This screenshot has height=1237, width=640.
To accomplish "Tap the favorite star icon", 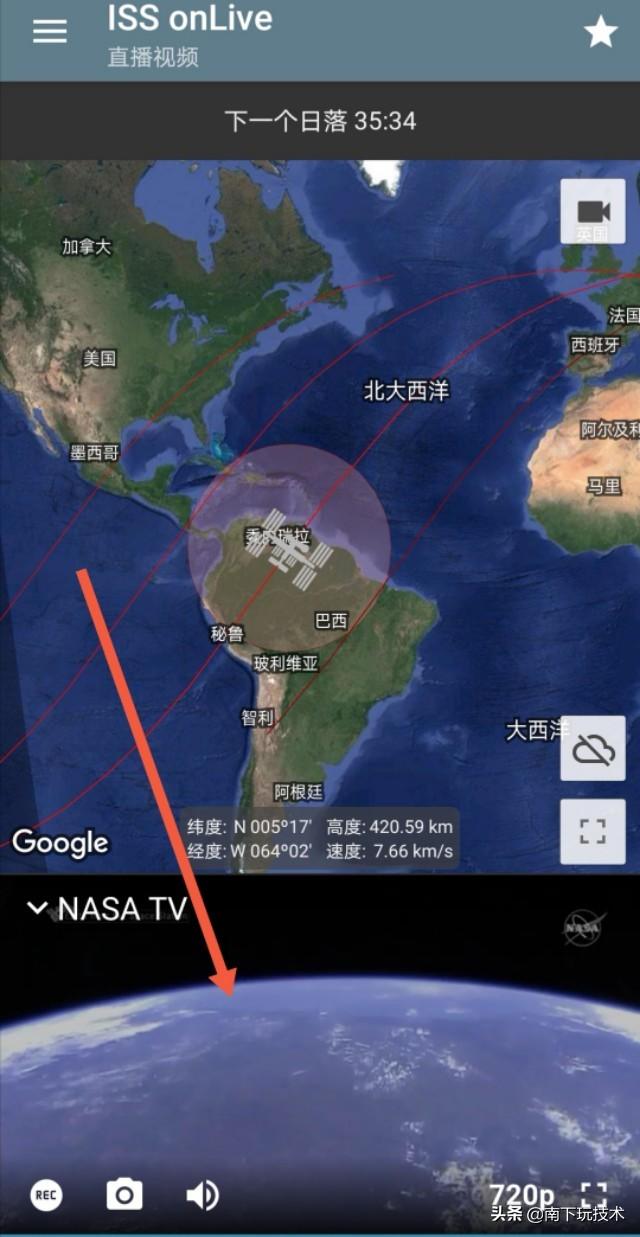I will click(600, 32).
